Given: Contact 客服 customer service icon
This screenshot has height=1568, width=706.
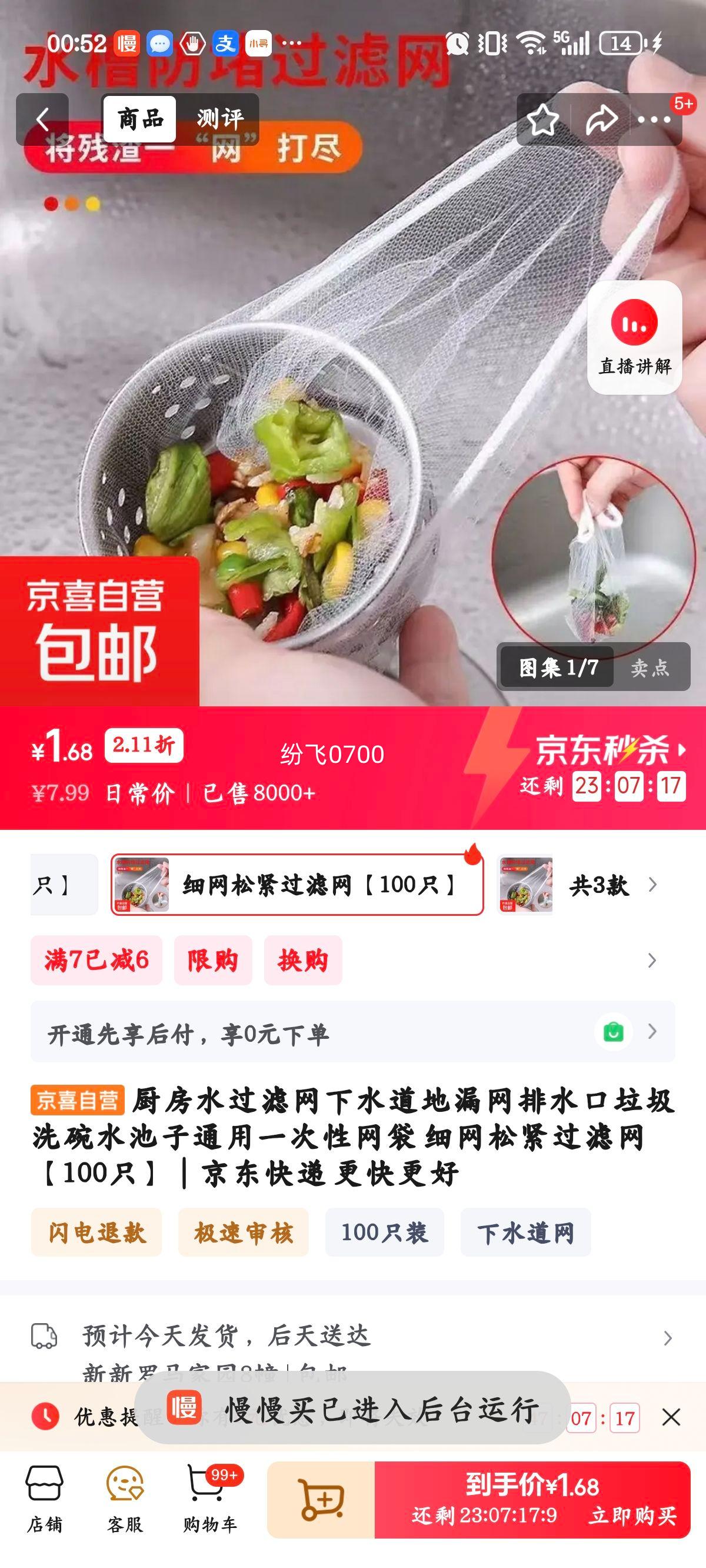Looking at the screenshot, I should (x=125, y=1499).
